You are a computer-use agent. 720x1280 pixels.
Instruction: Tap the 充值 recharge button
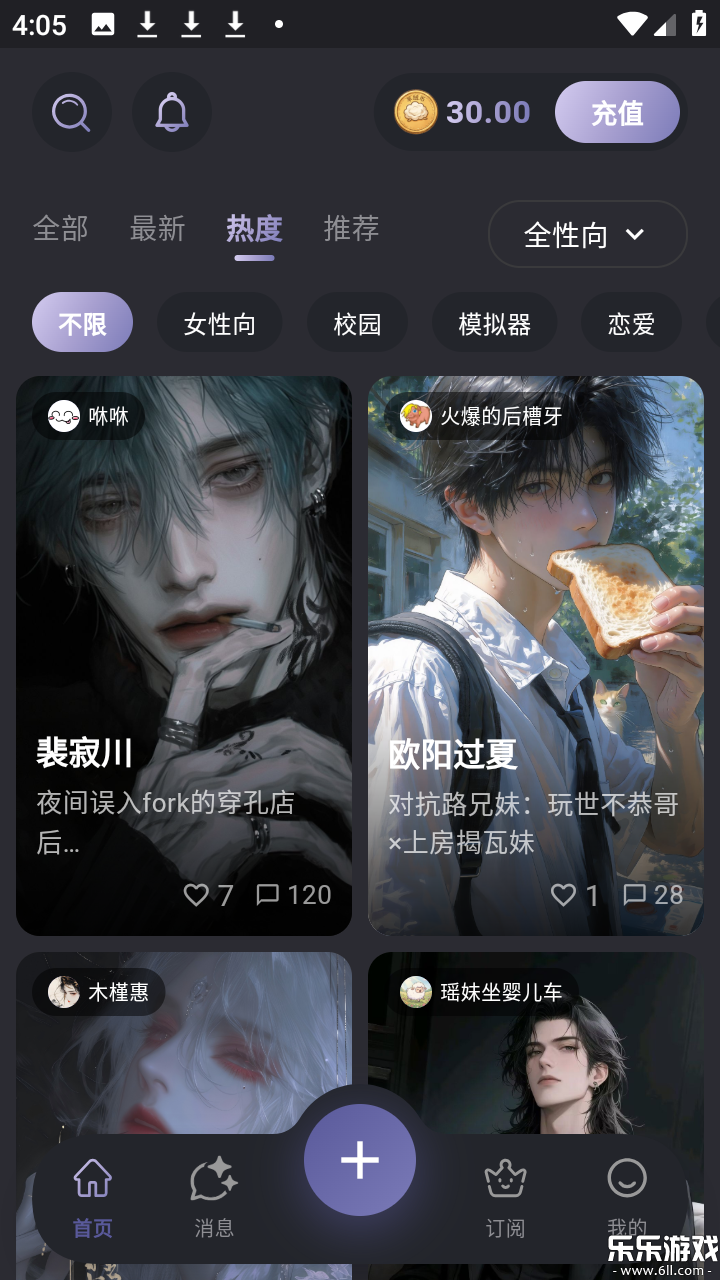click(x=617, y=112)
